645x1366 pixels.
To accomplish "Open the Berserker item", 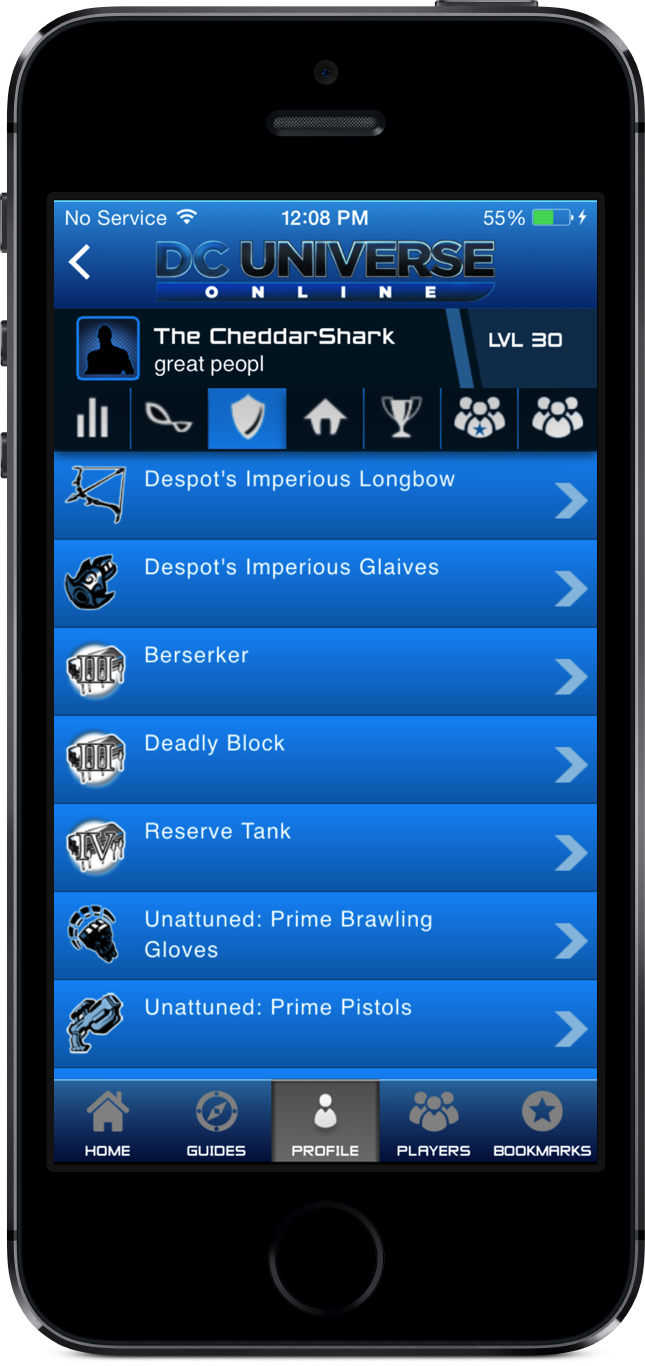I will click(325, 672).
